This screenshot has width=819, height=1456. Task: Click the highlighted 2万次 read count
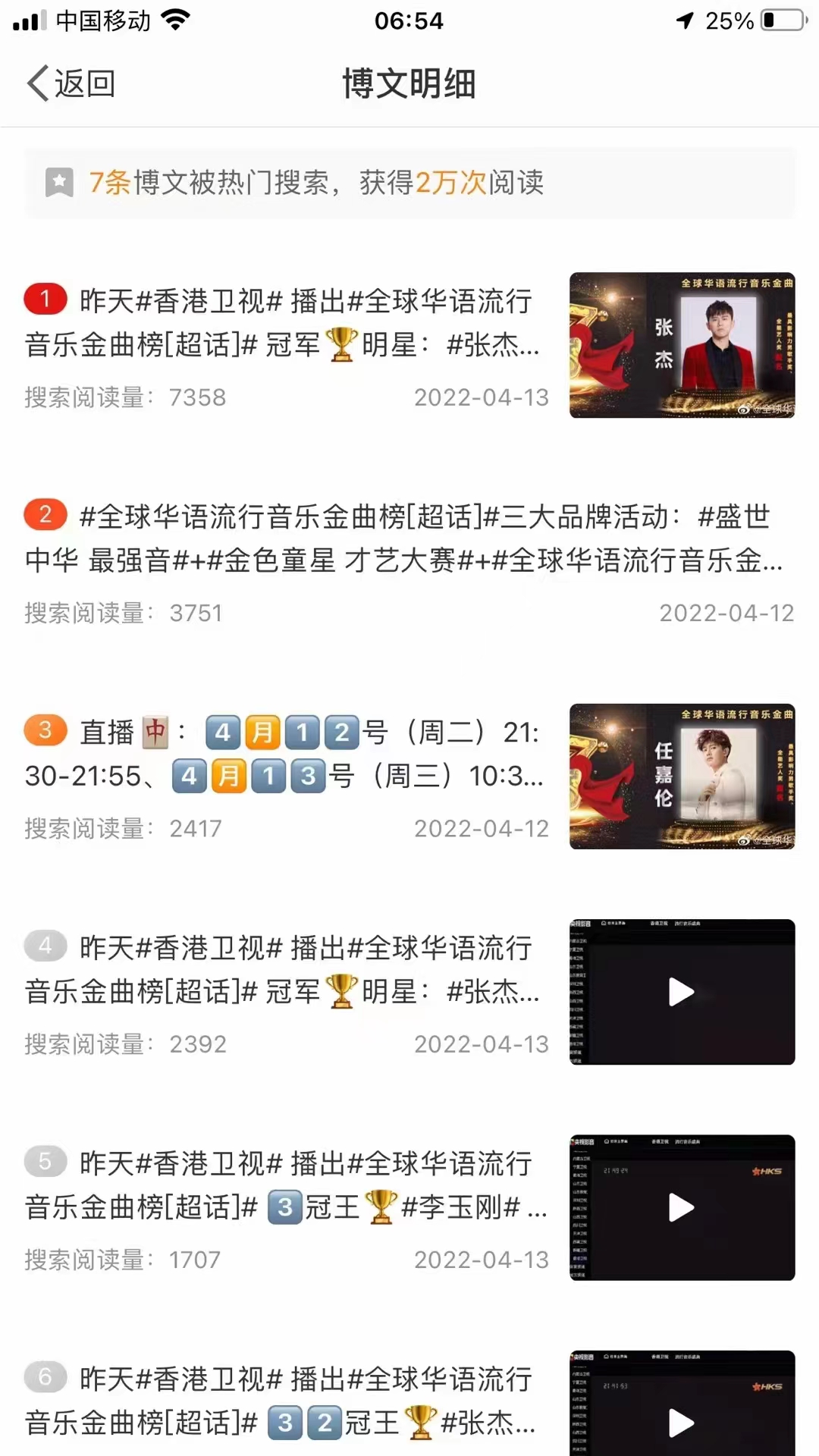coord(453,184)
